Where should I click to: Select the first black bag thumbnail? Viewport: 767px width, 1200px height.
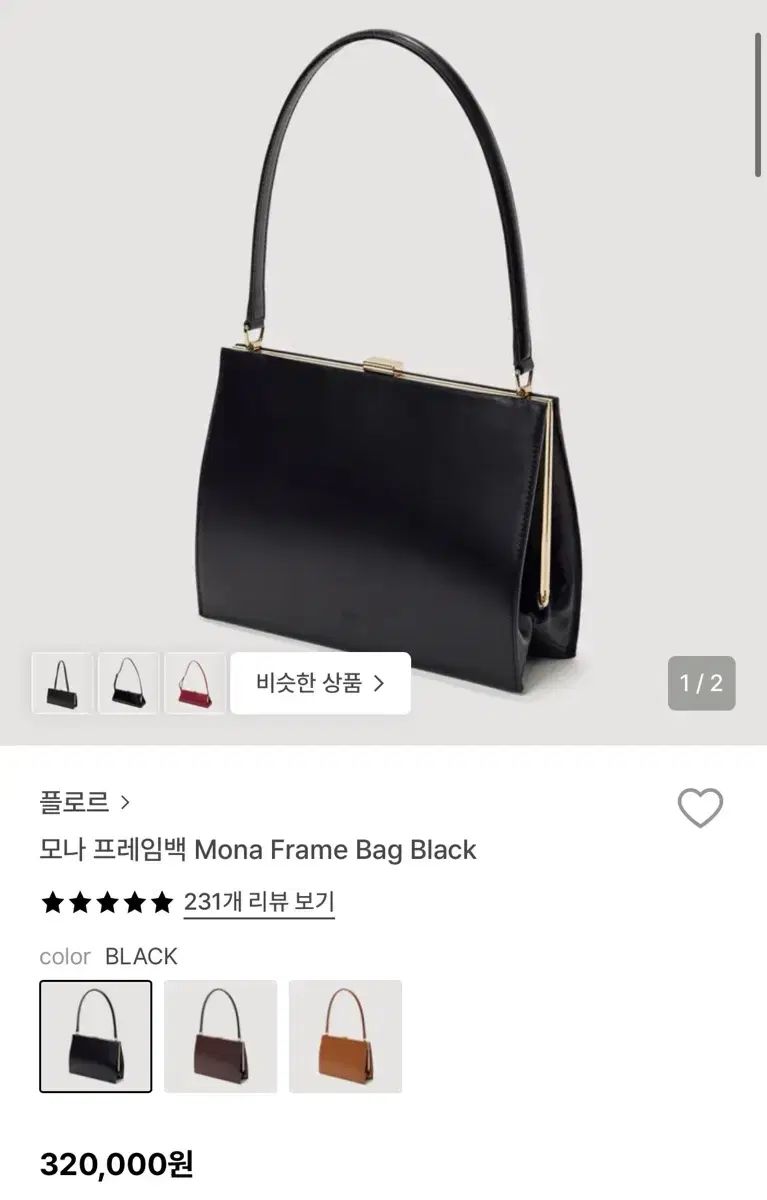(62, 682)
